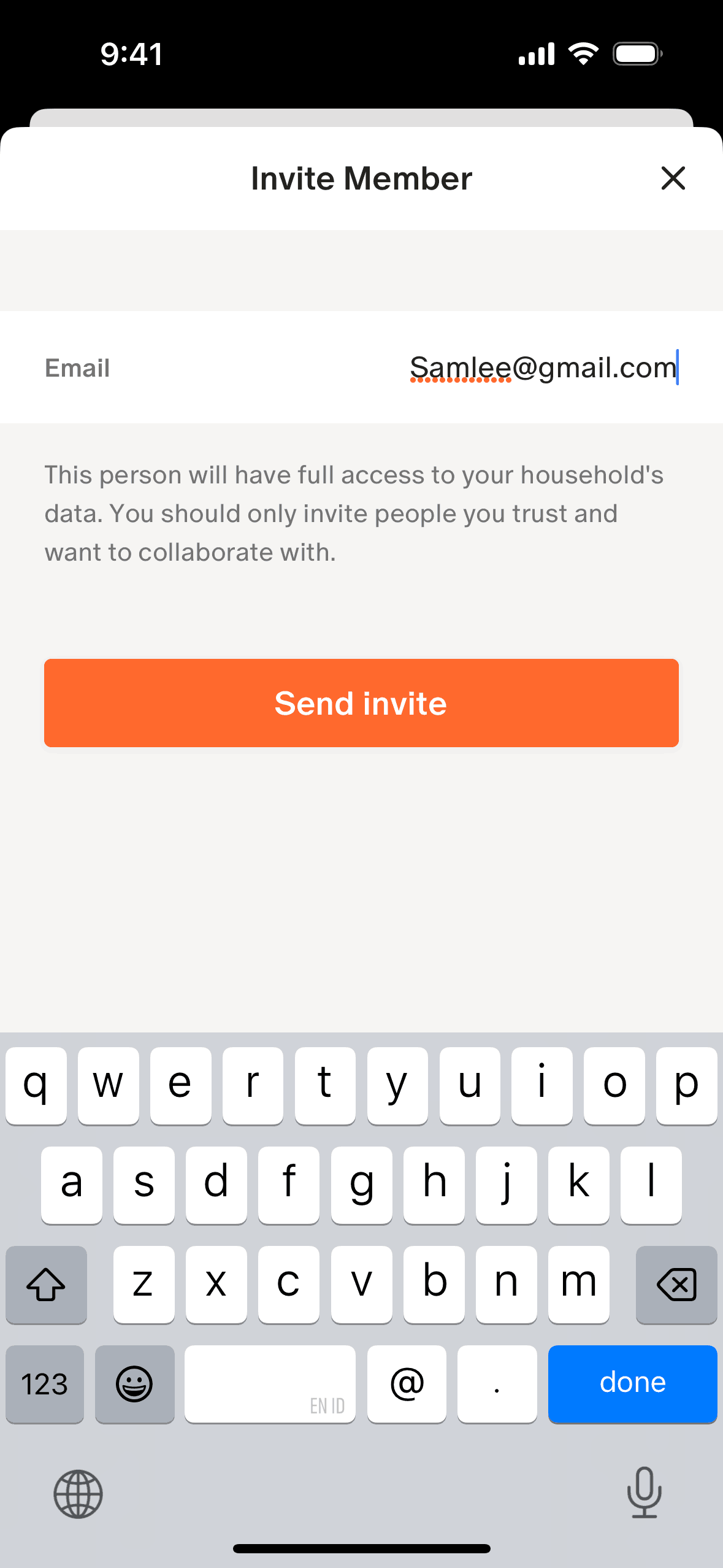Tap the space bar
The image size is (723, 1568).
pyautogui.click(x=270, y=1383)
